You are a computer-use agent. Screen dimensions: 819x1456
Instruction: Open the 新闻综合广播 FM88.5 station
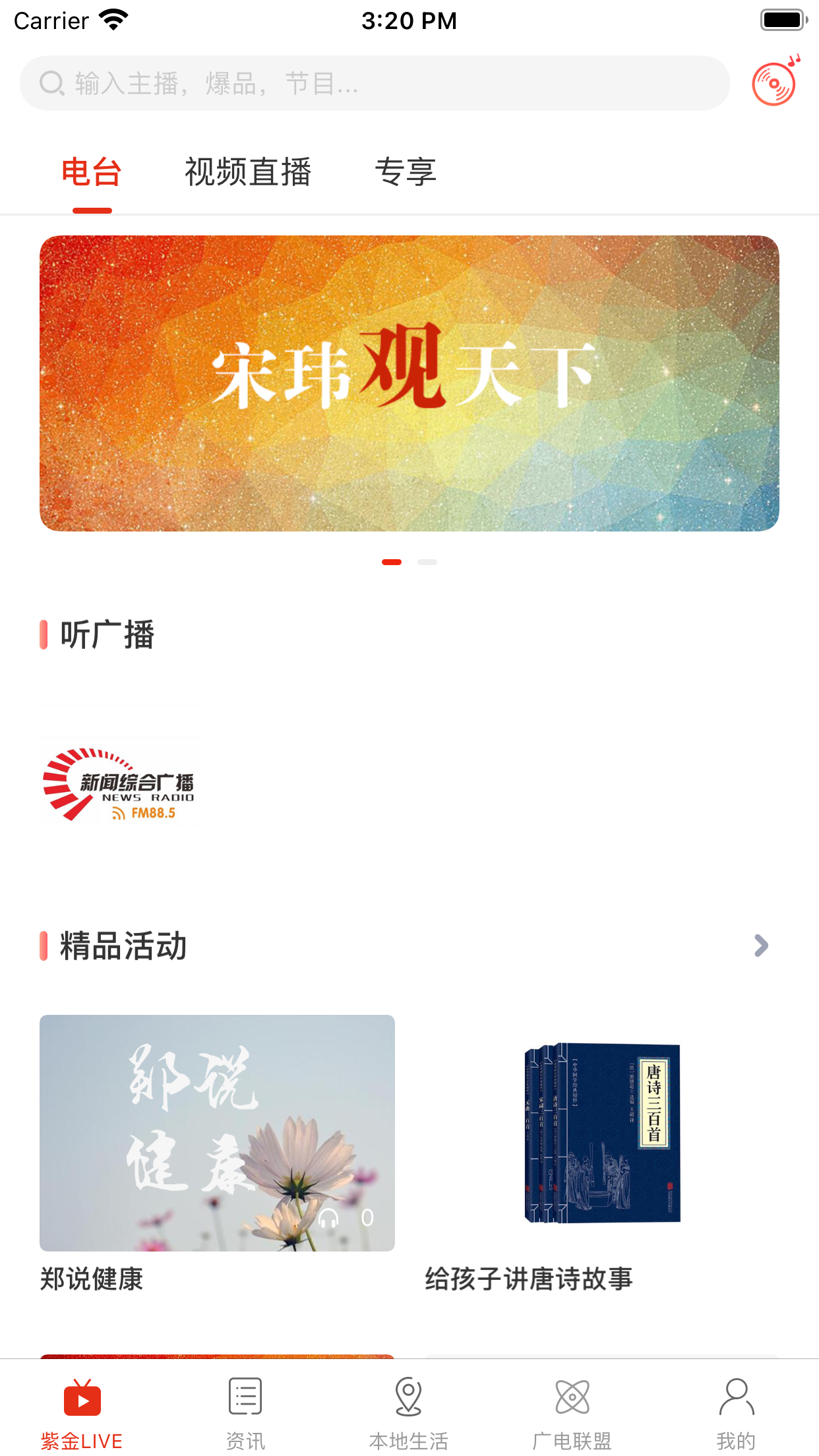[119, 783]
